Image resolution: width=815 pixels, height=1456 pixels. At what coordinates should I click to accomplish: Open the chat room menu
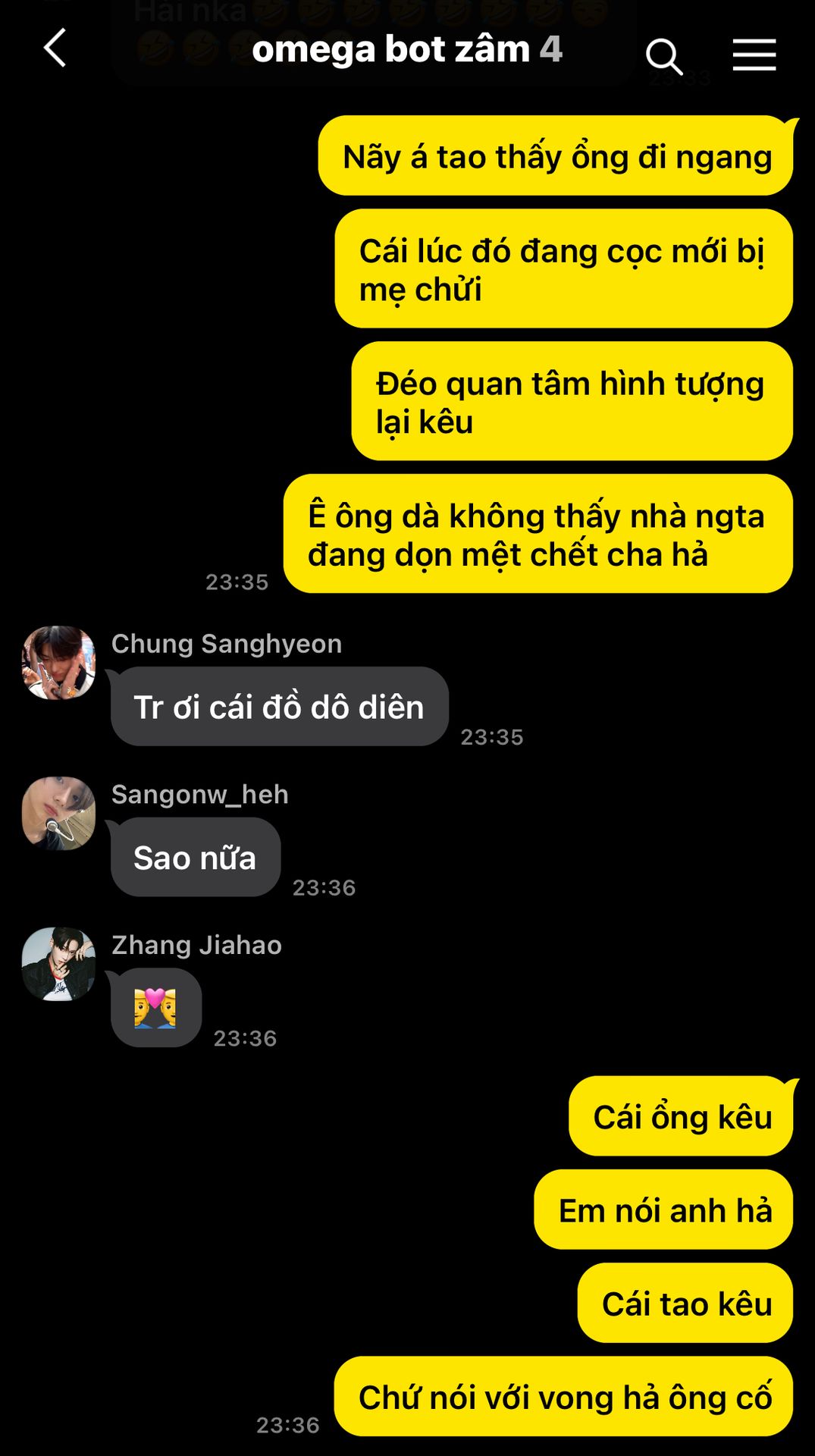[754, 55]
